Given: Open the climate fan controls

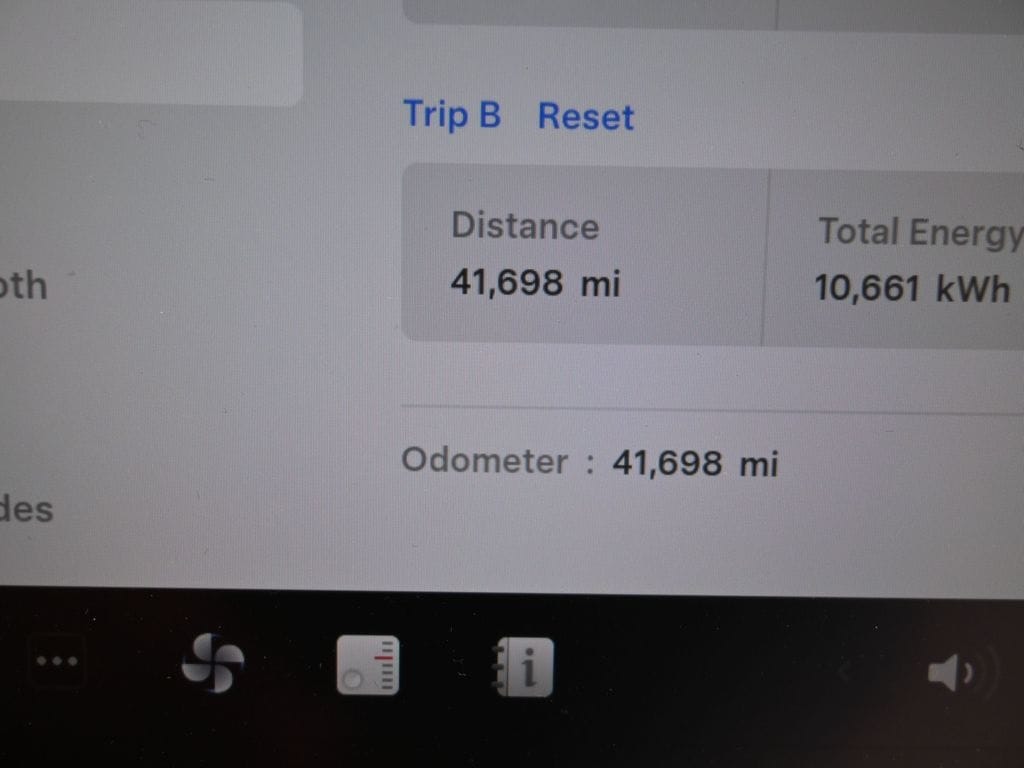Looking at the screenshot, I should pos(212,663).
